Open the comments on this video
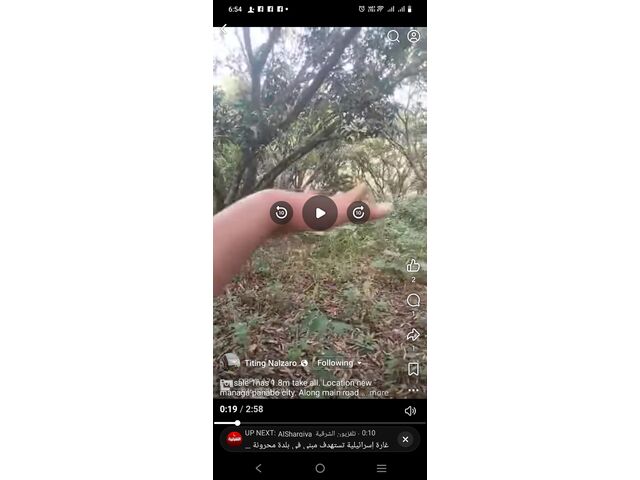Viewport: 640px width, 480px height. pyautogui.click(x=413, y=300)
